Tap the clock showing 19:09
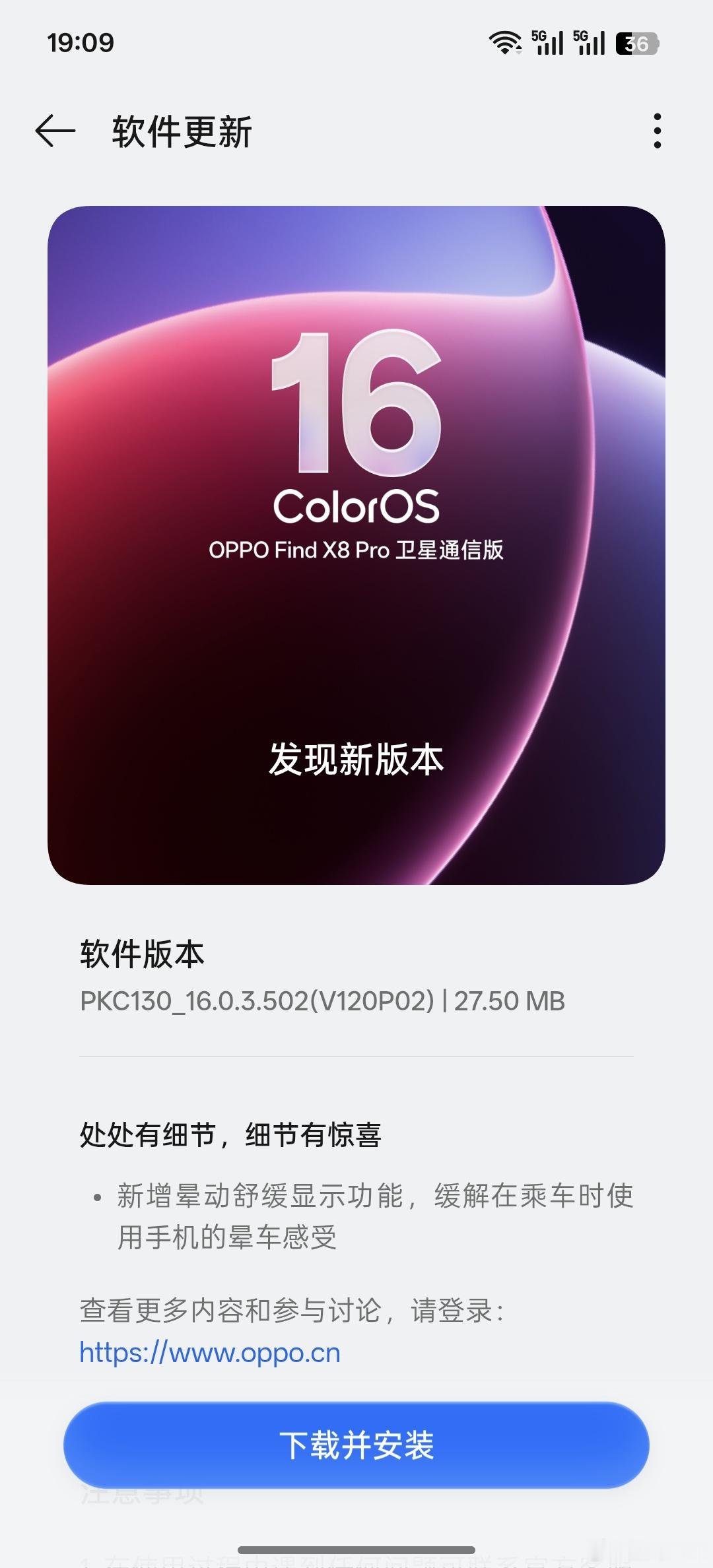The height and width of the screenshot is (1568, 713). [x=79, y=42]
